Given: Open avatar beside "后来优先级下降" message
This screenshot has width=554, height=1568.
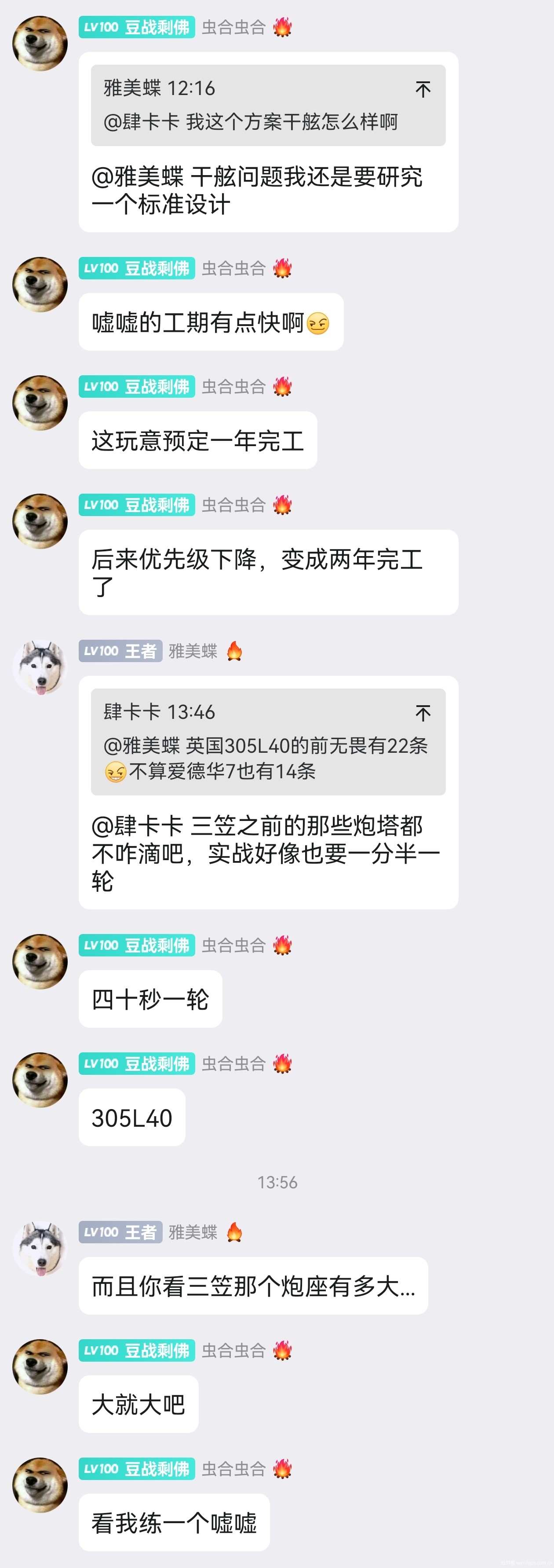Looking at the screenshot, I should 40,521.
